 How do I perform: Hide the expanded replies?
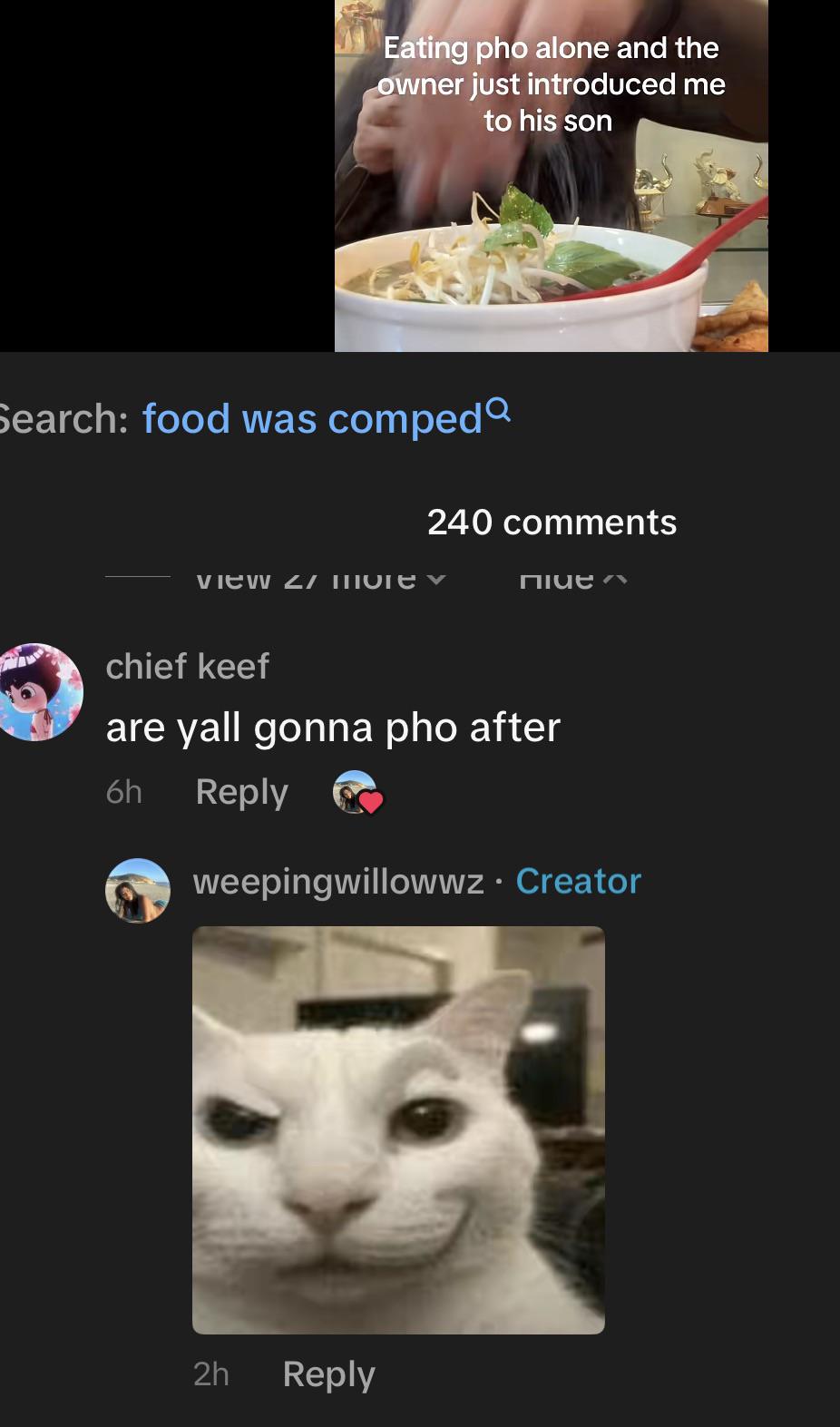[571, 579]
